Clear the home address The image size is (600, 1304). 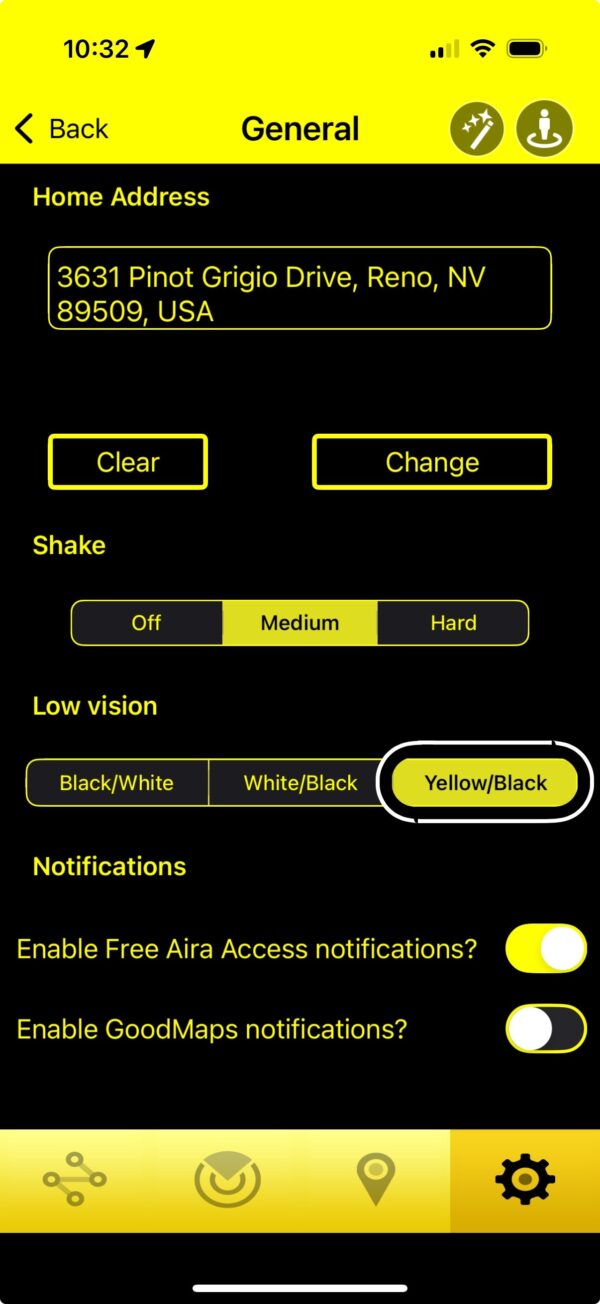(128, 462)
